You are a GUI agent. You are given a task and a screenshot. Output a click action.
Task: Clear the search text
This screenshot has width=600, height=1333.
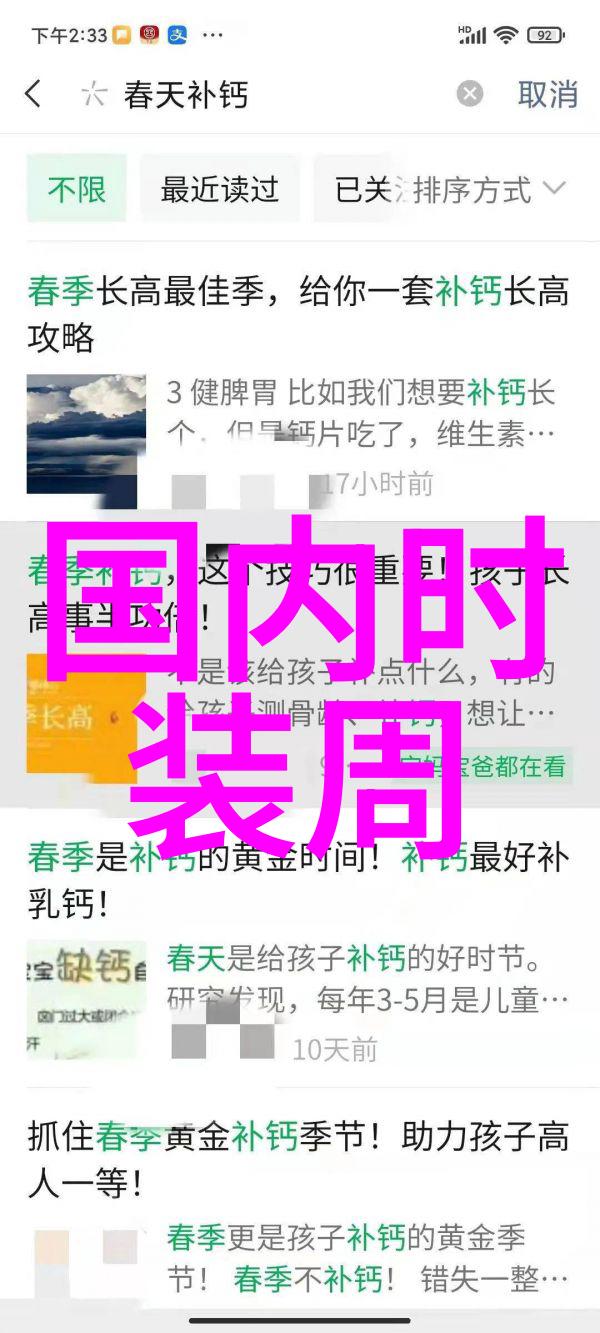tap(469, 95)
